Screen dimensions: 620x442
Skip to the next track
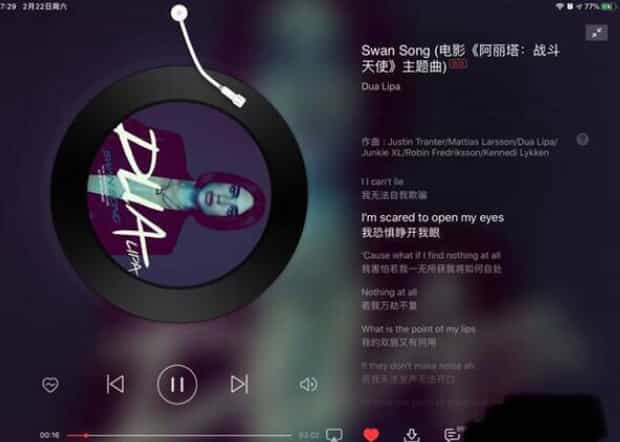[x=239, y=384]
